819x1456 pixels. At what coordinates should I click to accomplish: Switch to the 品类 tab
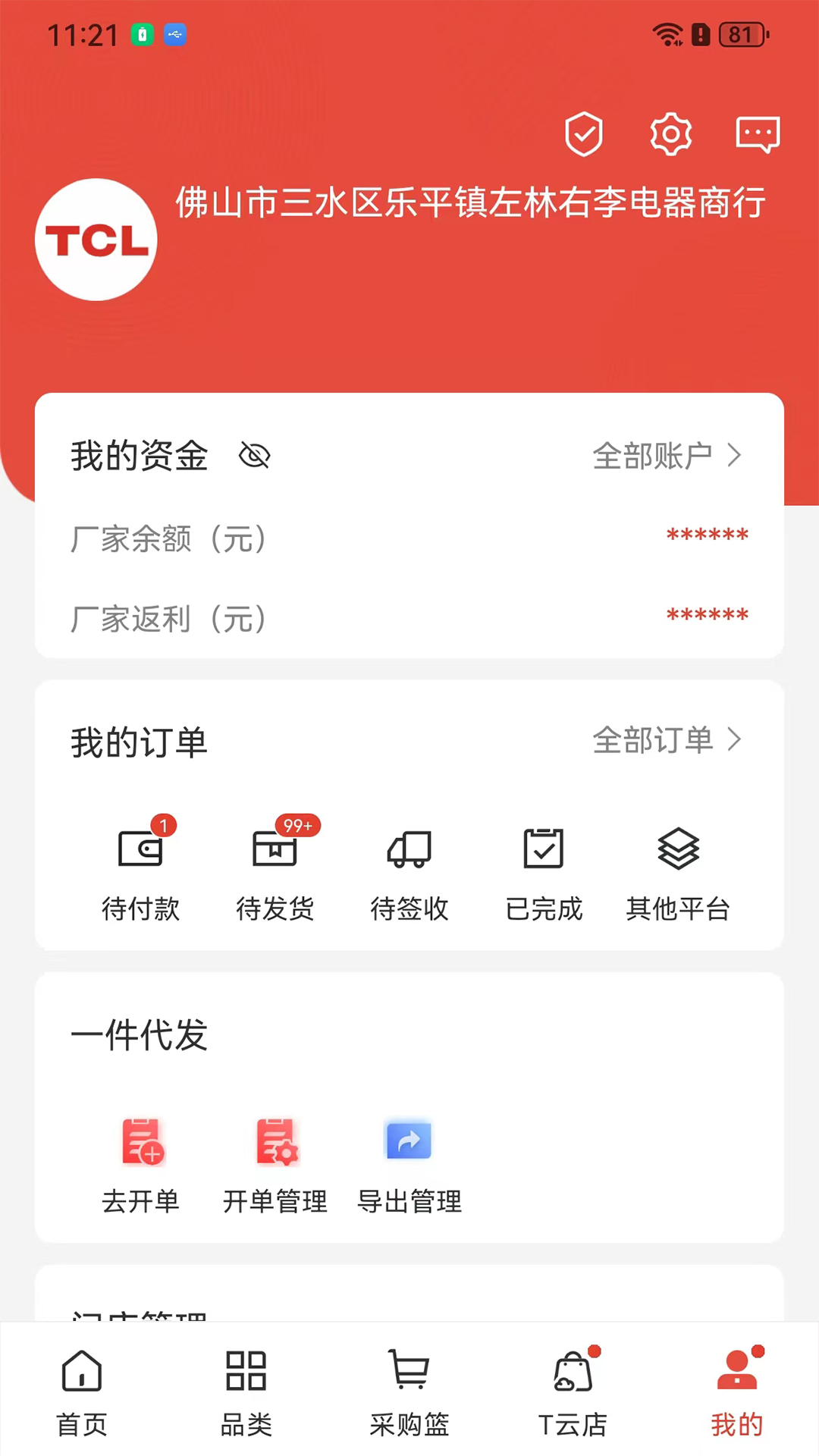[x=245, y=1395]
